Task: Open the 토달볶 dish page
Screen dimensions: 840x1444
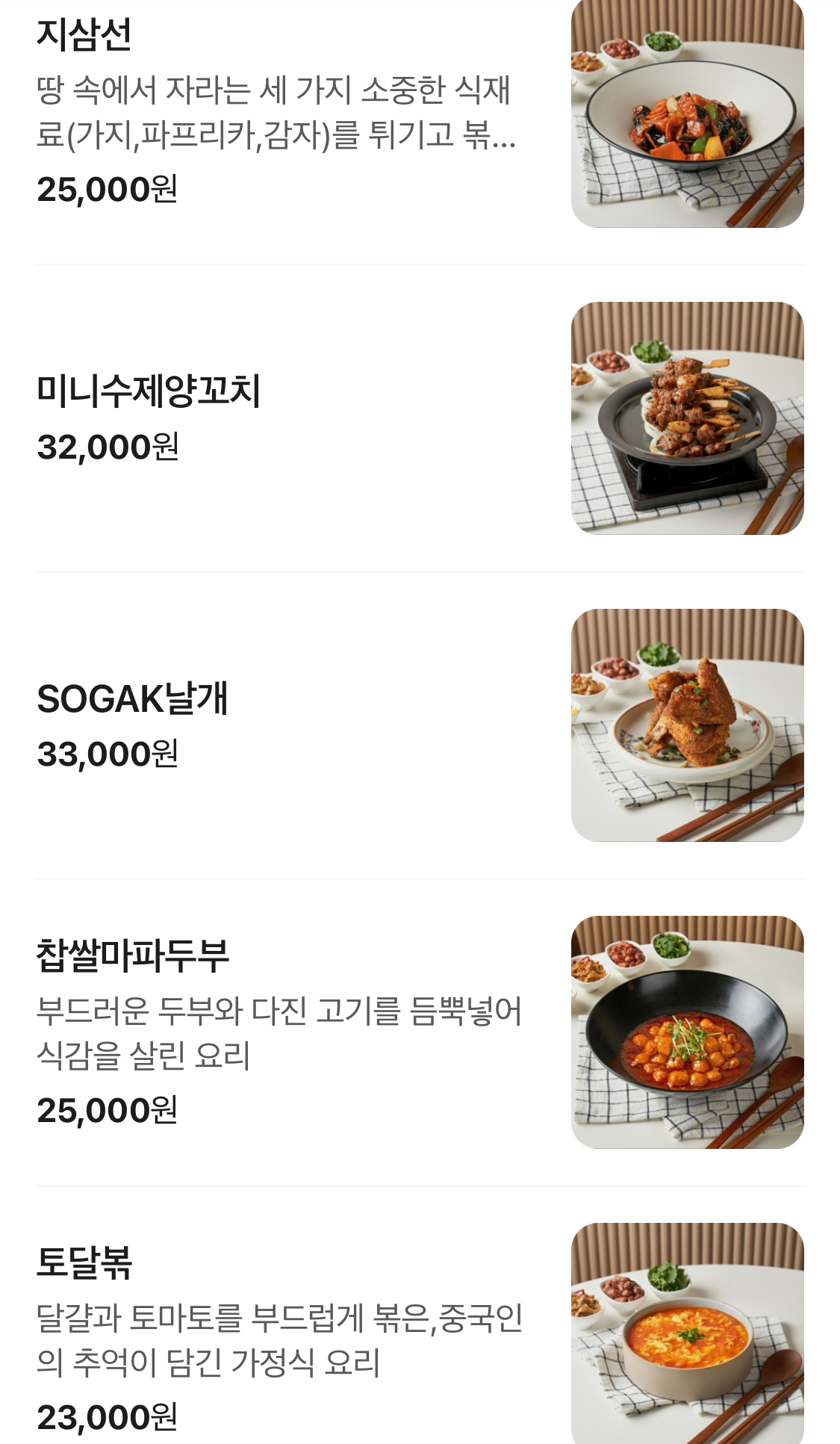Action: click(84, 1262)
